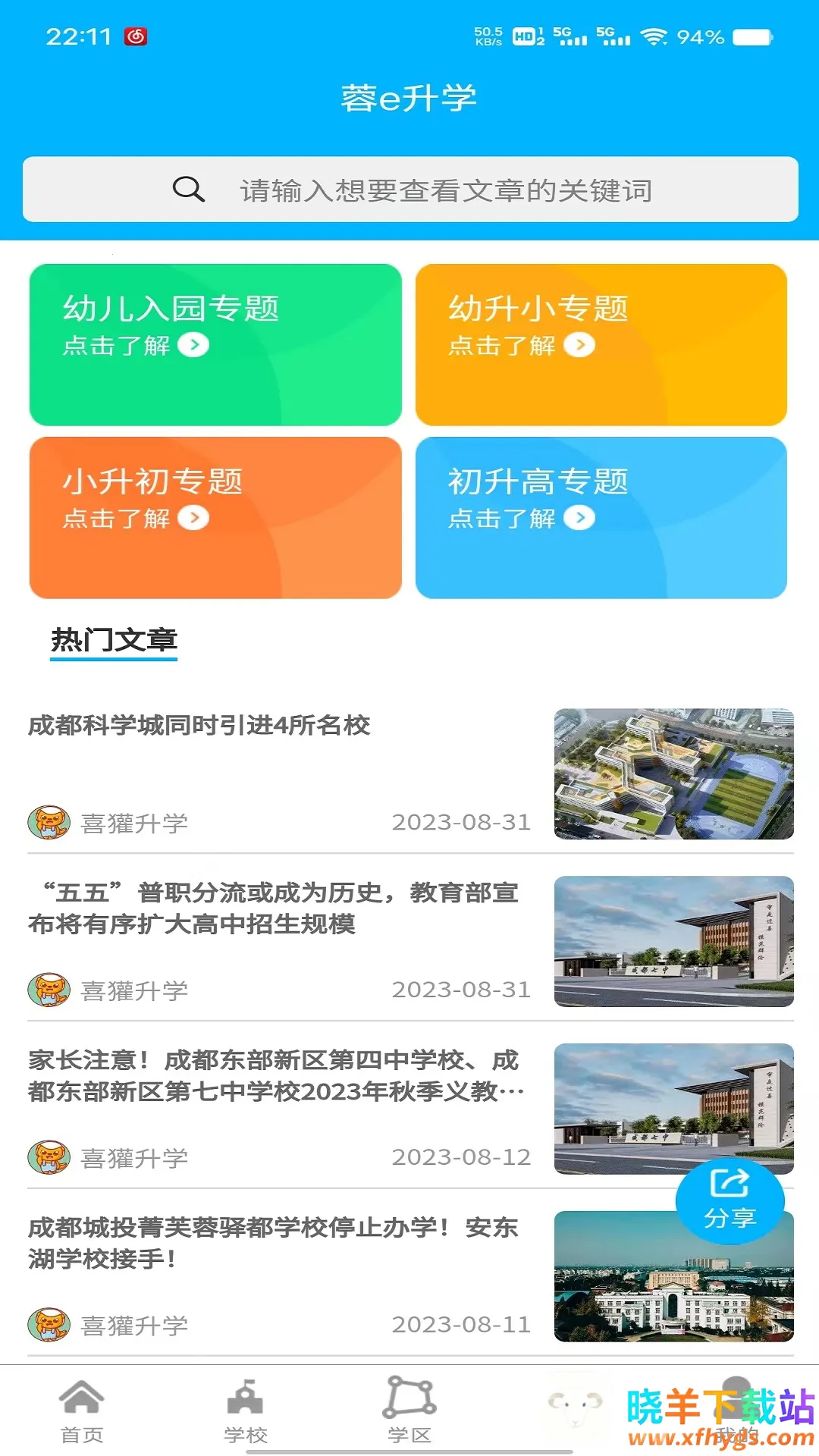Open the 幼儿入园专题 card
Viewport: 819px width, 1456px height.
[x=215, y=344]
